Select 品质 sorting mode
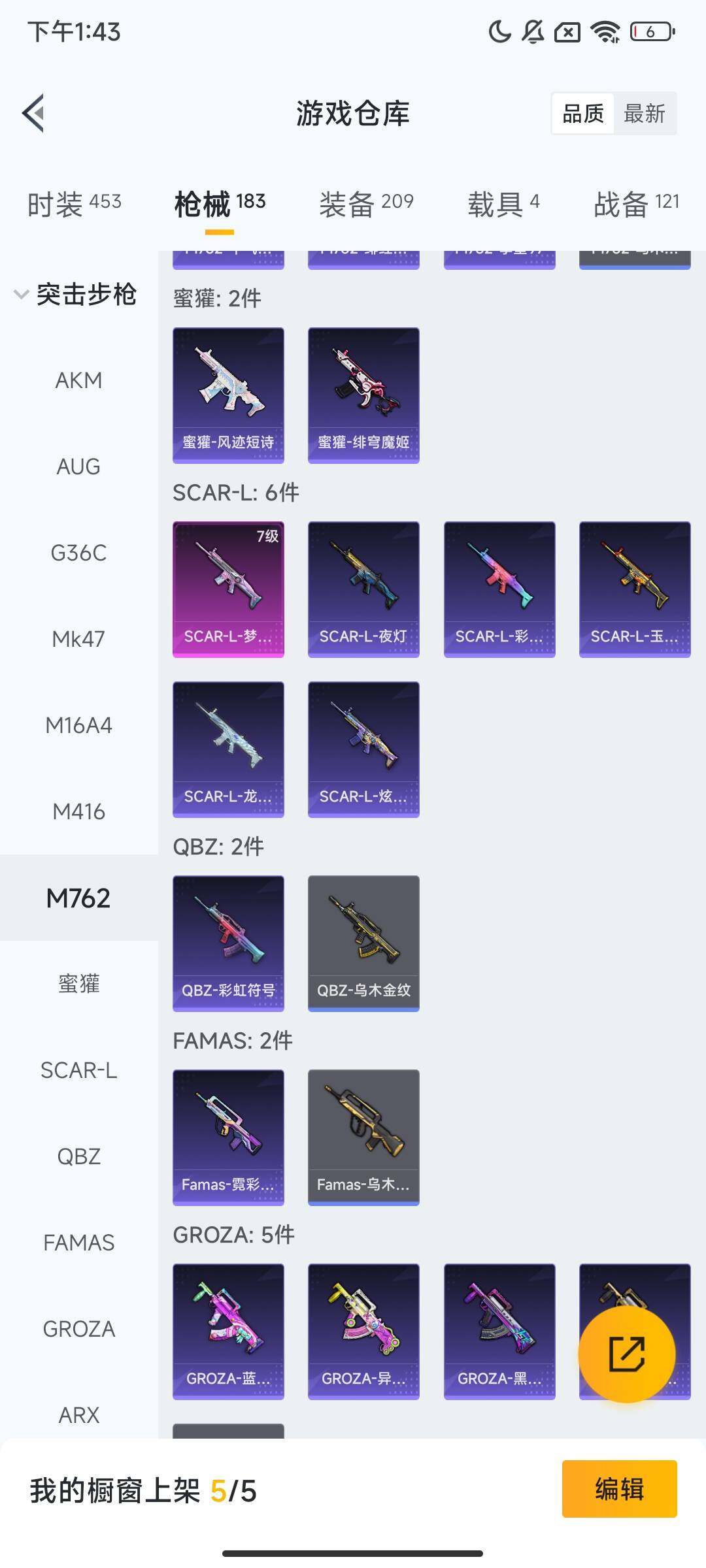This screenshot has height=1568, width=706. click(x=584, y=114)
